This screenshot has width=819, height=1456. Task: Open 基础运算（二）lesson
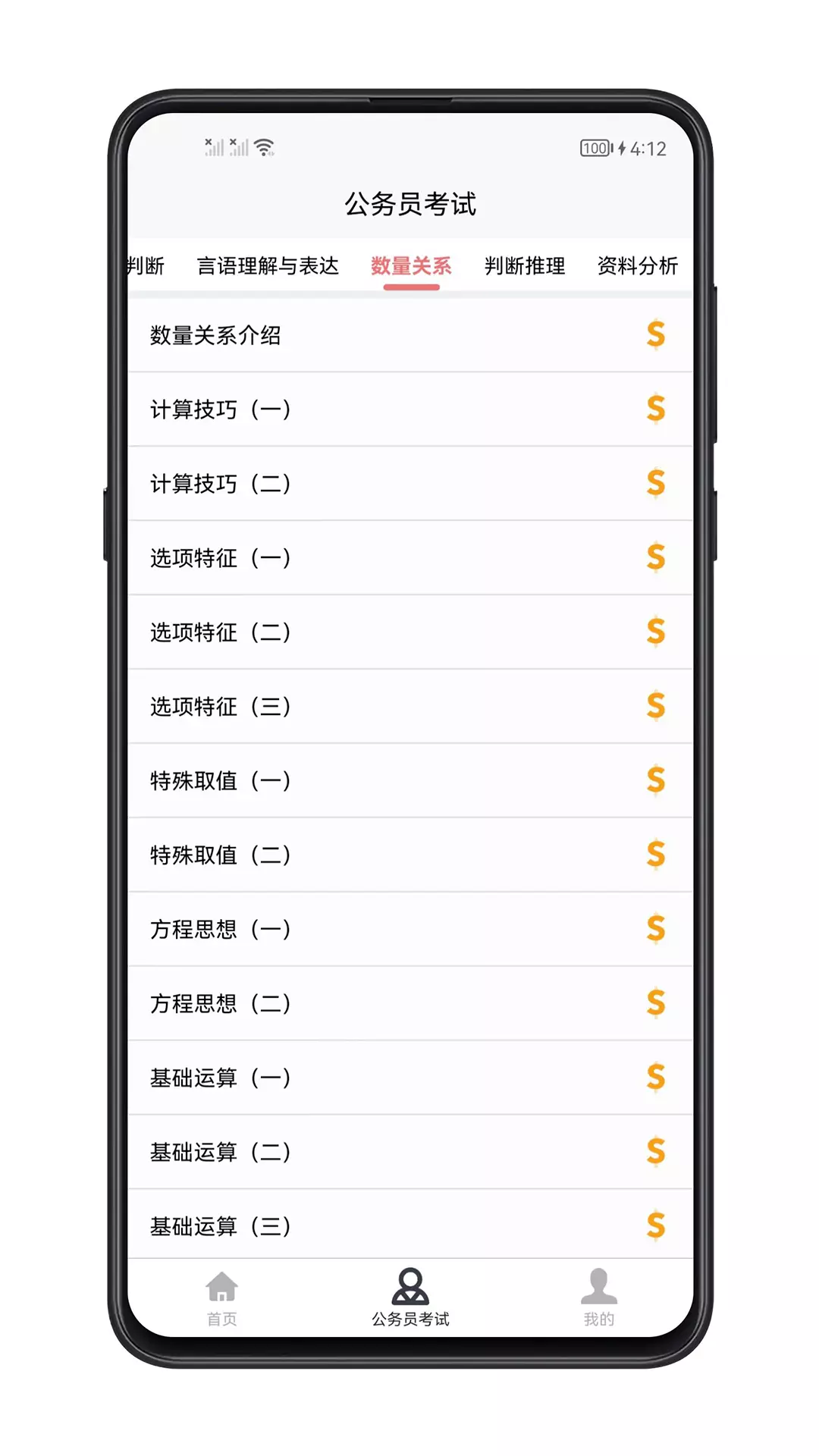(410, 1153)
